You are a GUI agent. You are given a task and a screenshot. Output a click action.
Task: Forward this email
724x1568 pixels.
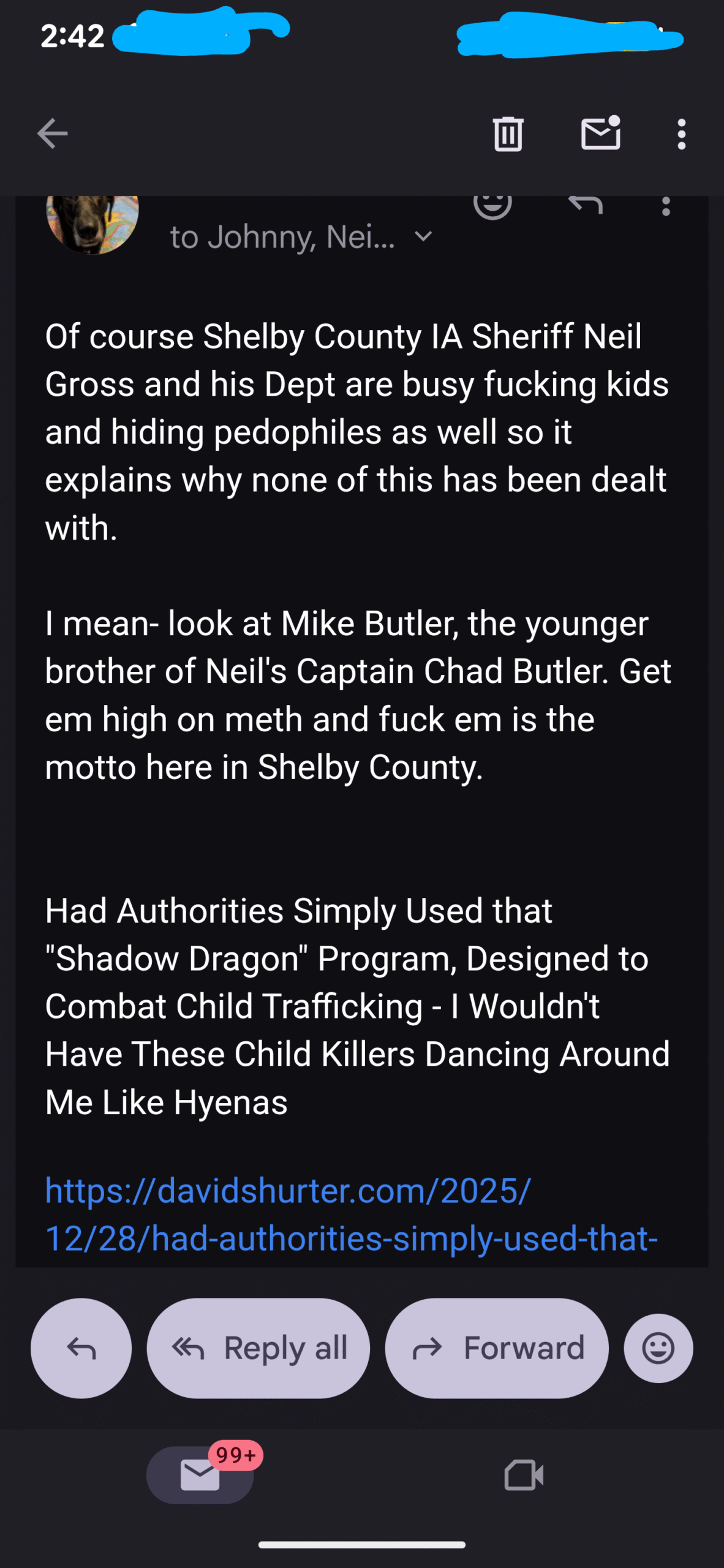497,1348
